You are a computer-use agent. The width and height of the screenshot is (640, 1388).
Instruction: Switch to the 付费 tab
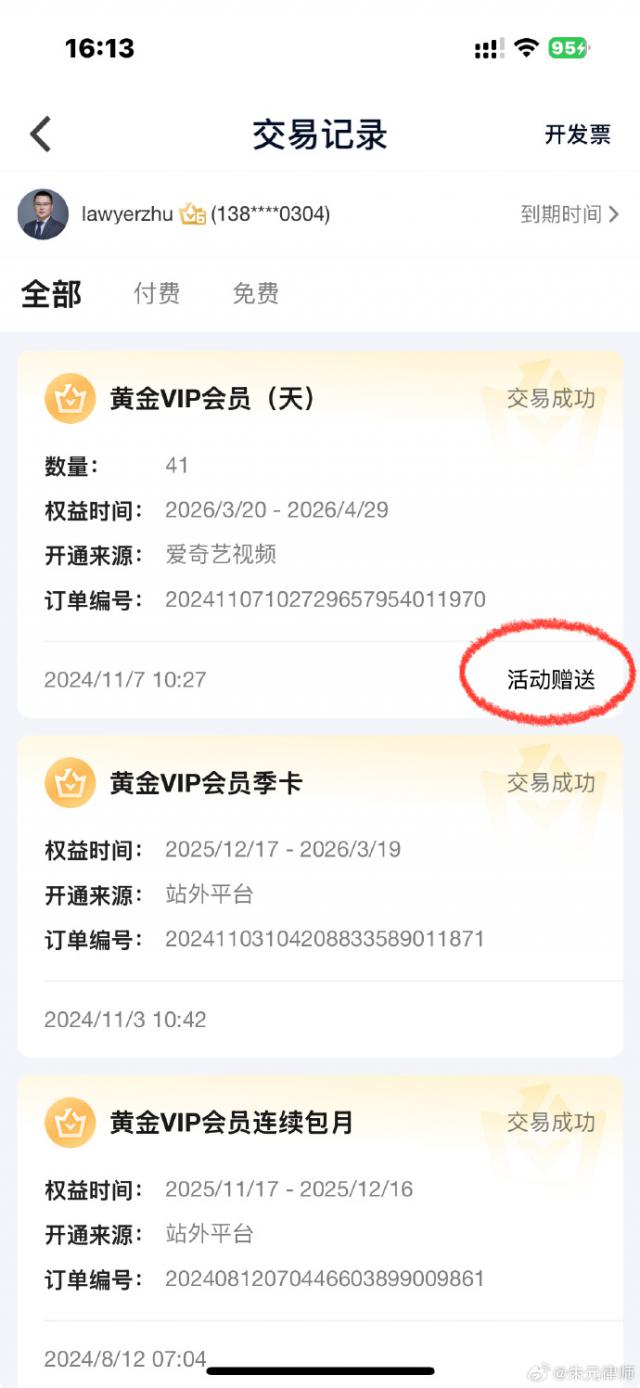[x=157, y=293]
